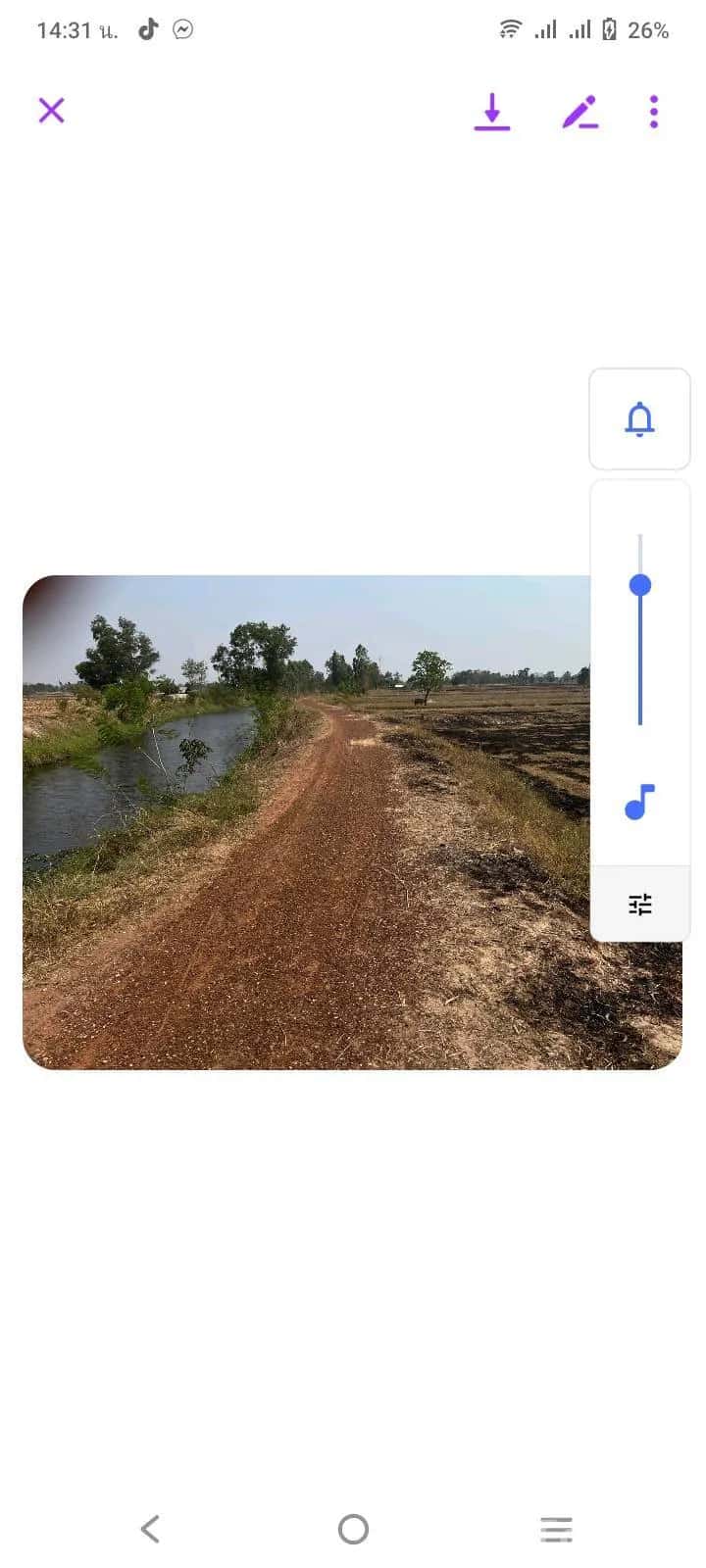Screen dimensions: 706x1568
Task: Open the three-dot overflow menu
Action: [x=653, y=112]
